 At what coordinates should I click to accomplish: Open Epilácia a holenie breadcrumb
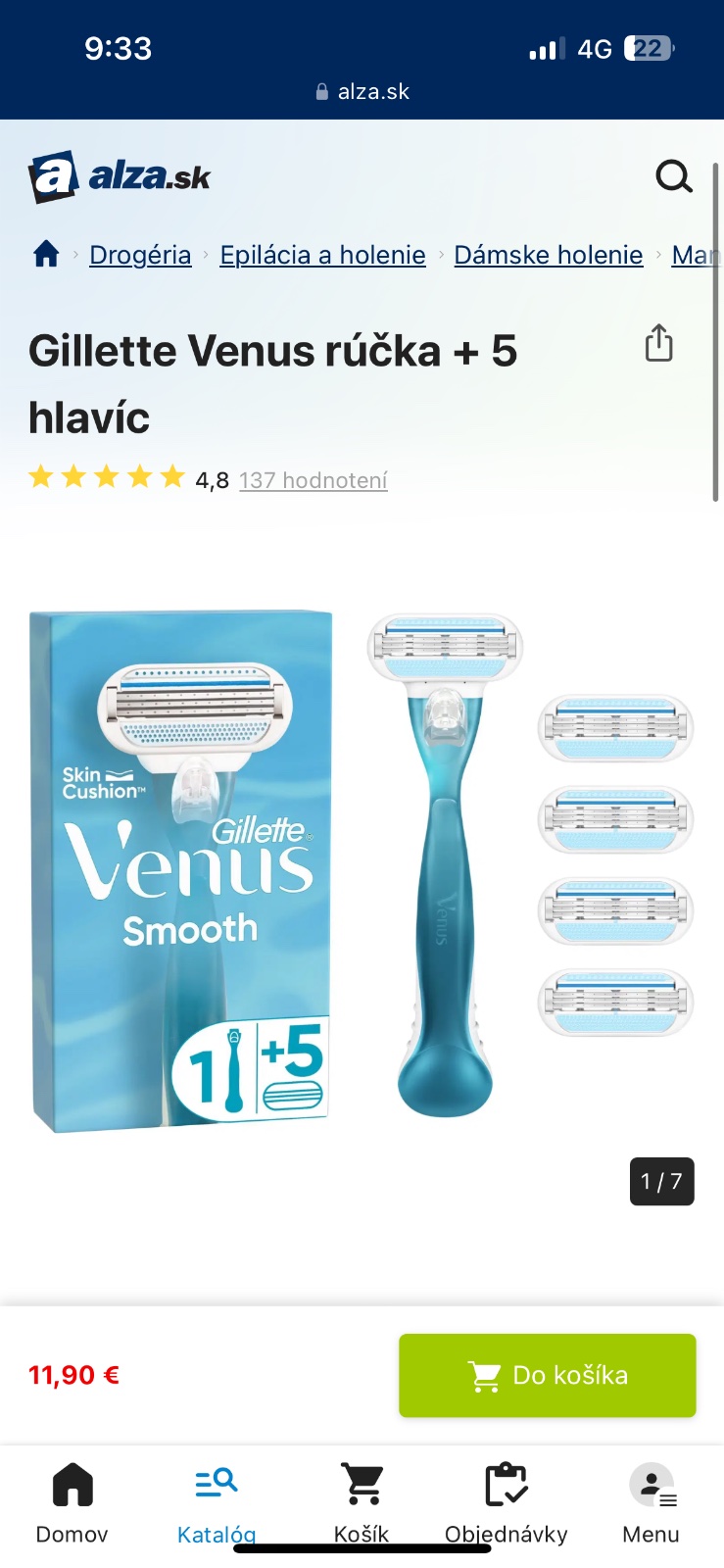point(322,255)
